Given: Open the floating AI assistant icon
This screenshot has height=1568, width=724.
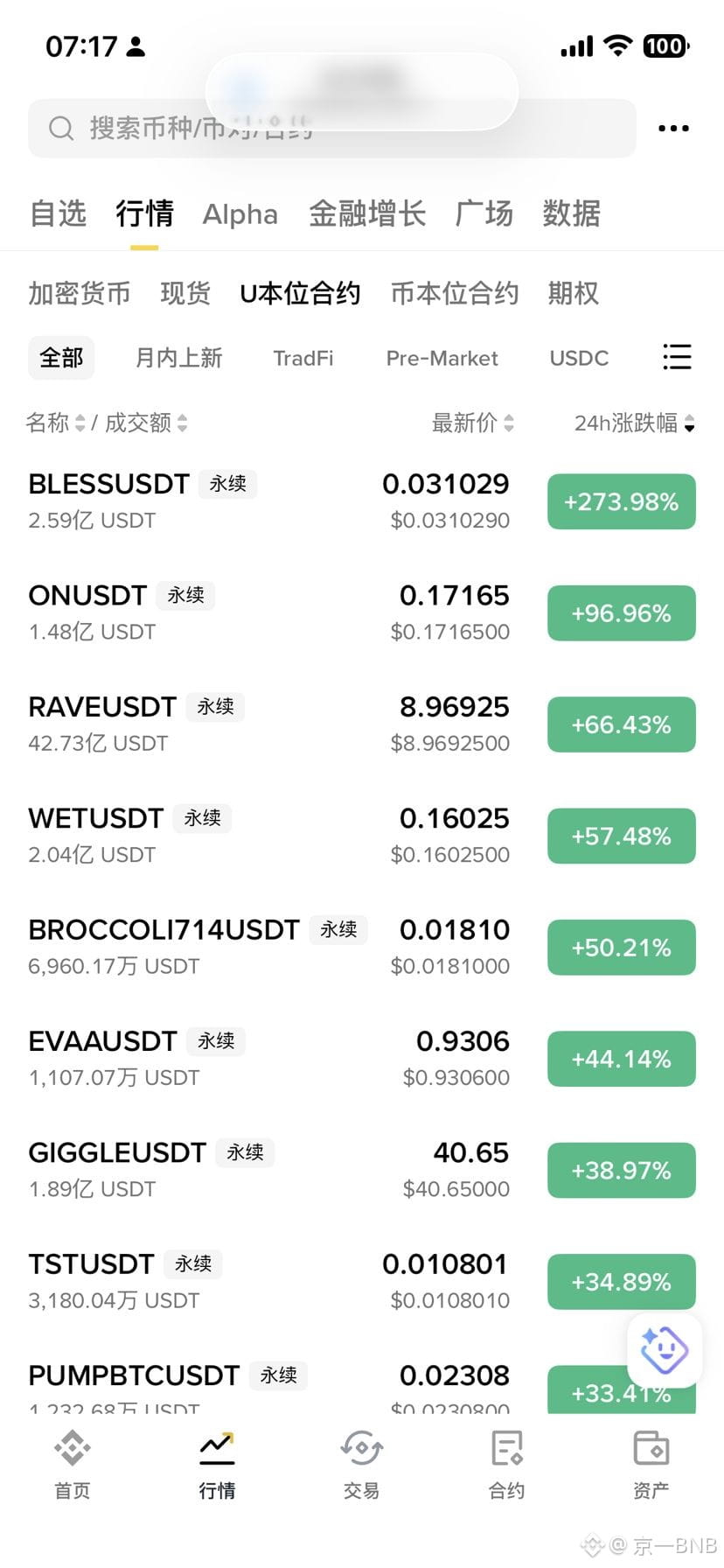Looking at the screenshot, I should (665, 1349).
